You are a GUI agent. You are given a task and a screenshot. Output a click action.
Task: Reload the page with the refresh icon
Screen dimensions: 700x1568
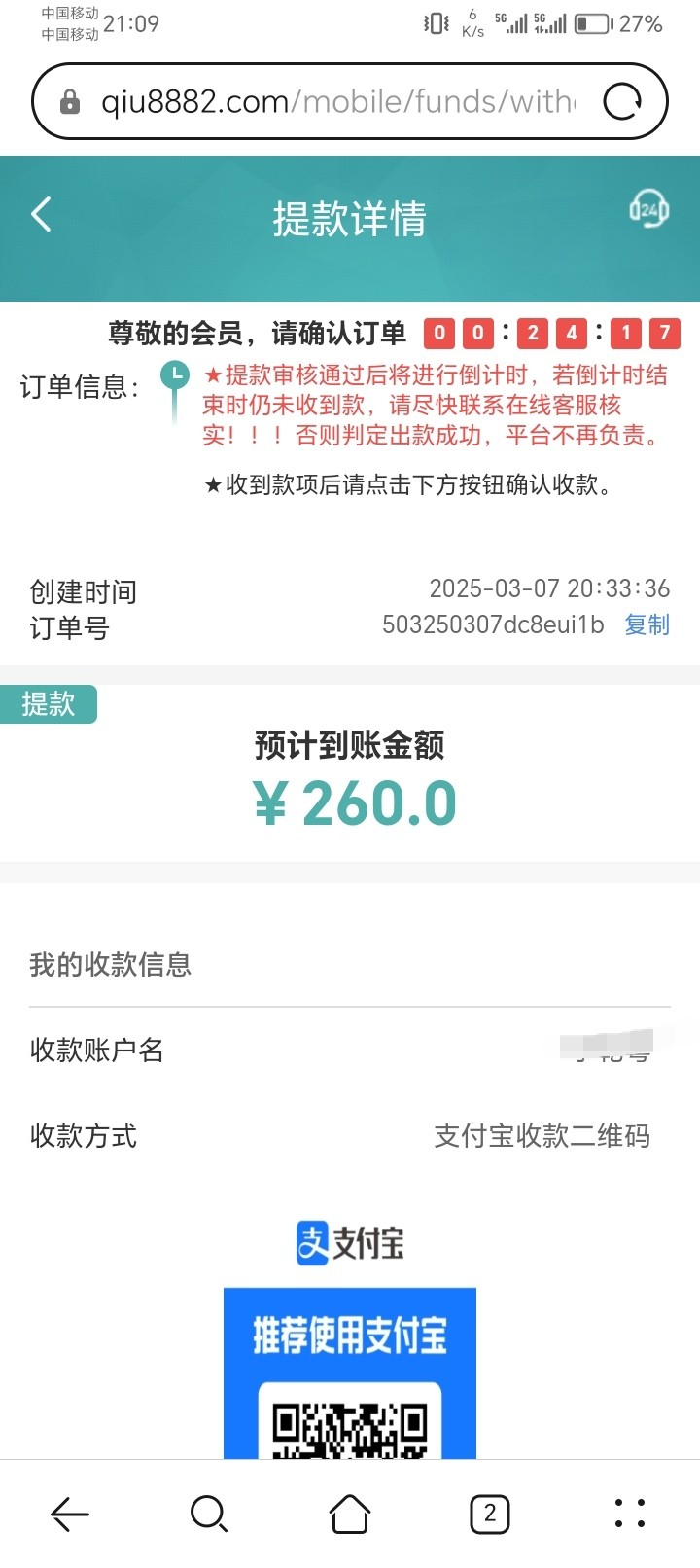(622, 101)
